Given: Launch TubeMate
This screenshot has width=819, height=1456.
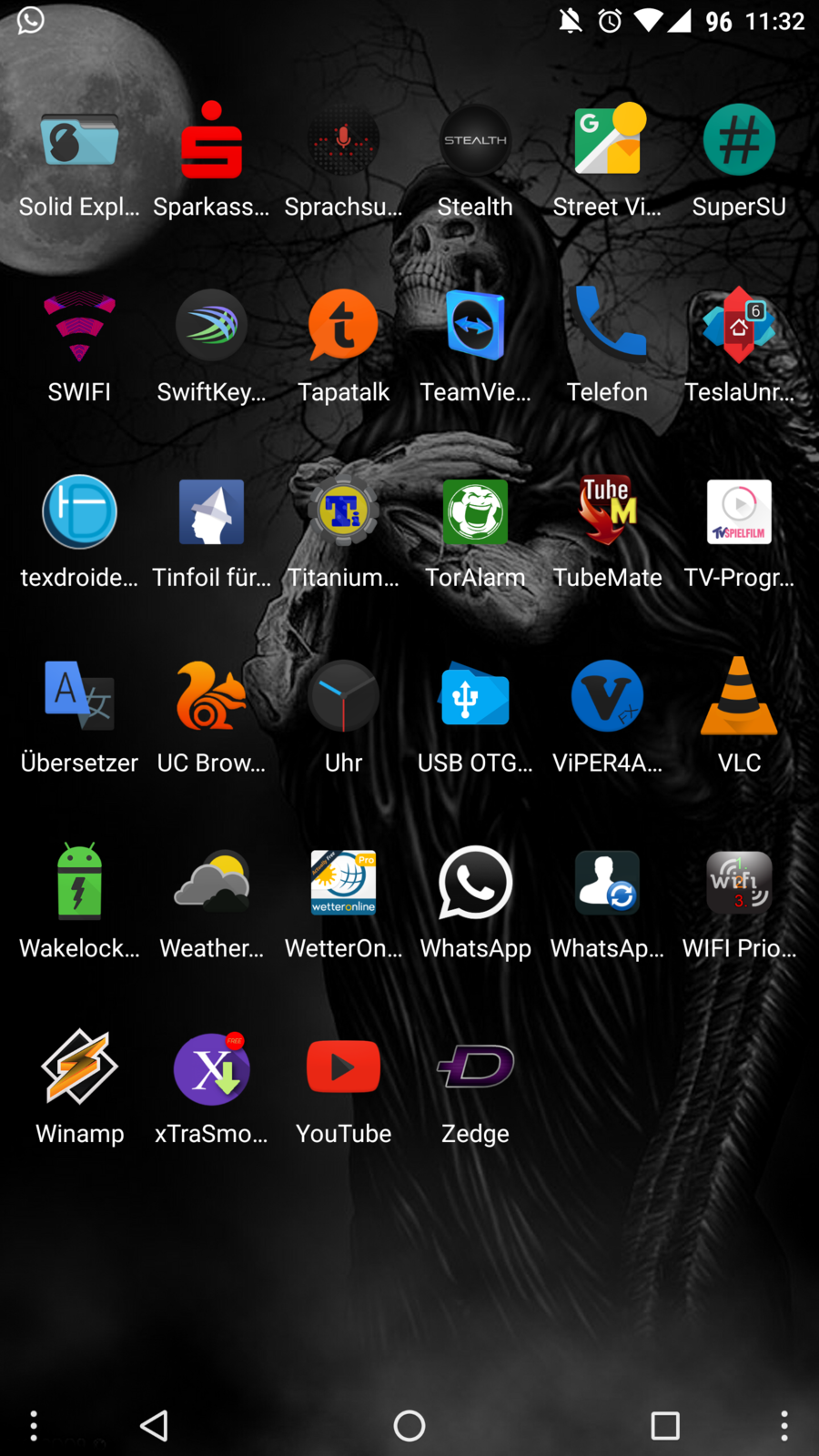Looking at the screenshot, I should point(607,511).
